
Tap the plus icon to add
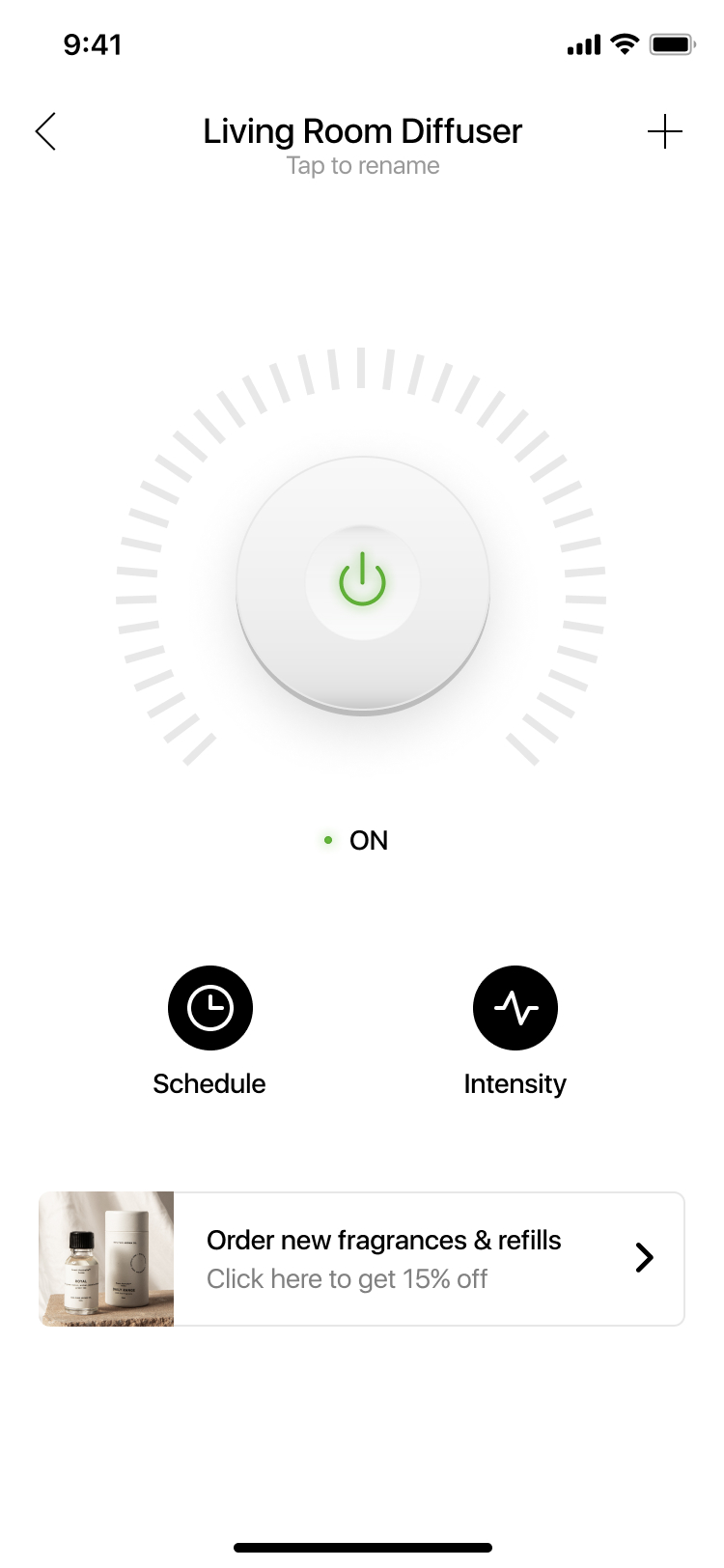[664, 131]
